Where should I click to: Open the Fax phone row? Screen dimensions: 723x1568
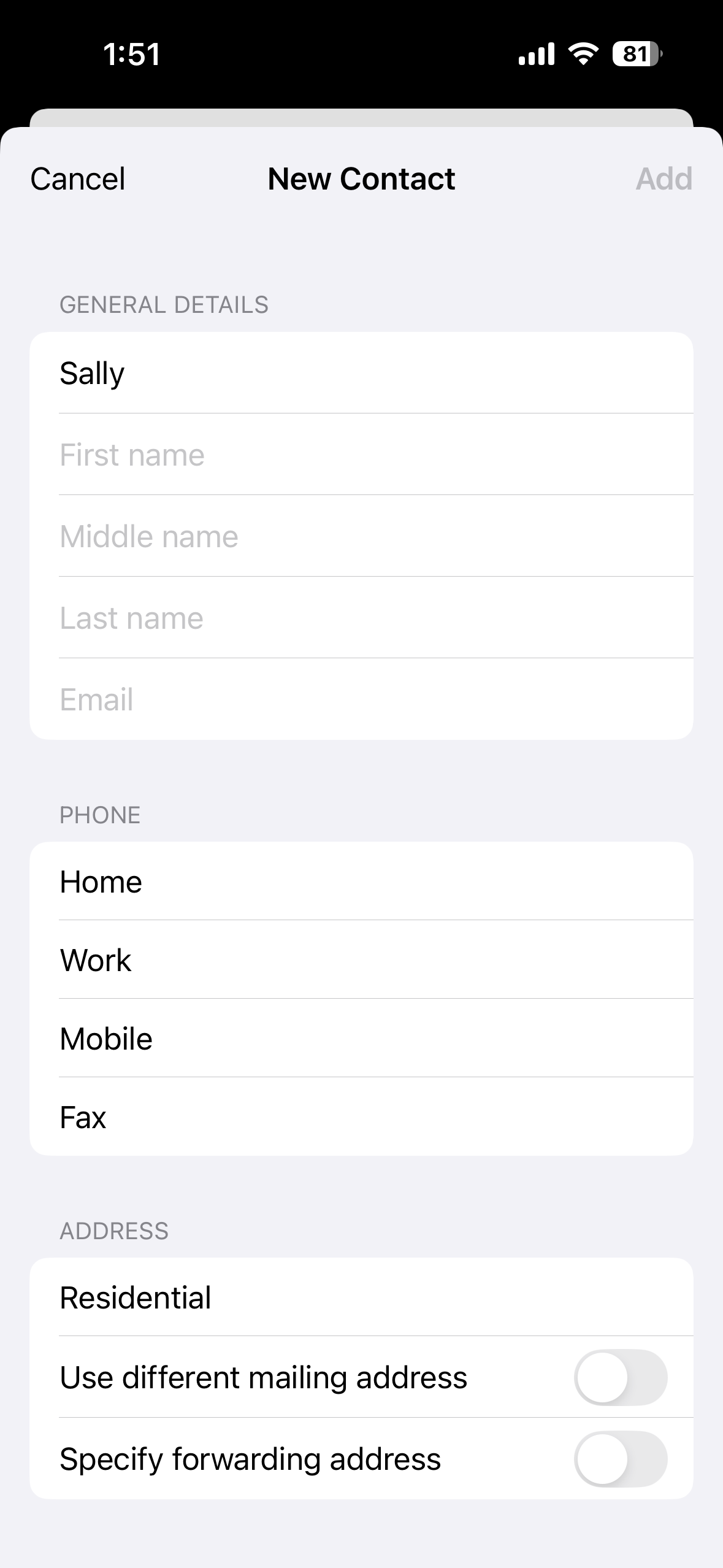tap(361, 1117)
